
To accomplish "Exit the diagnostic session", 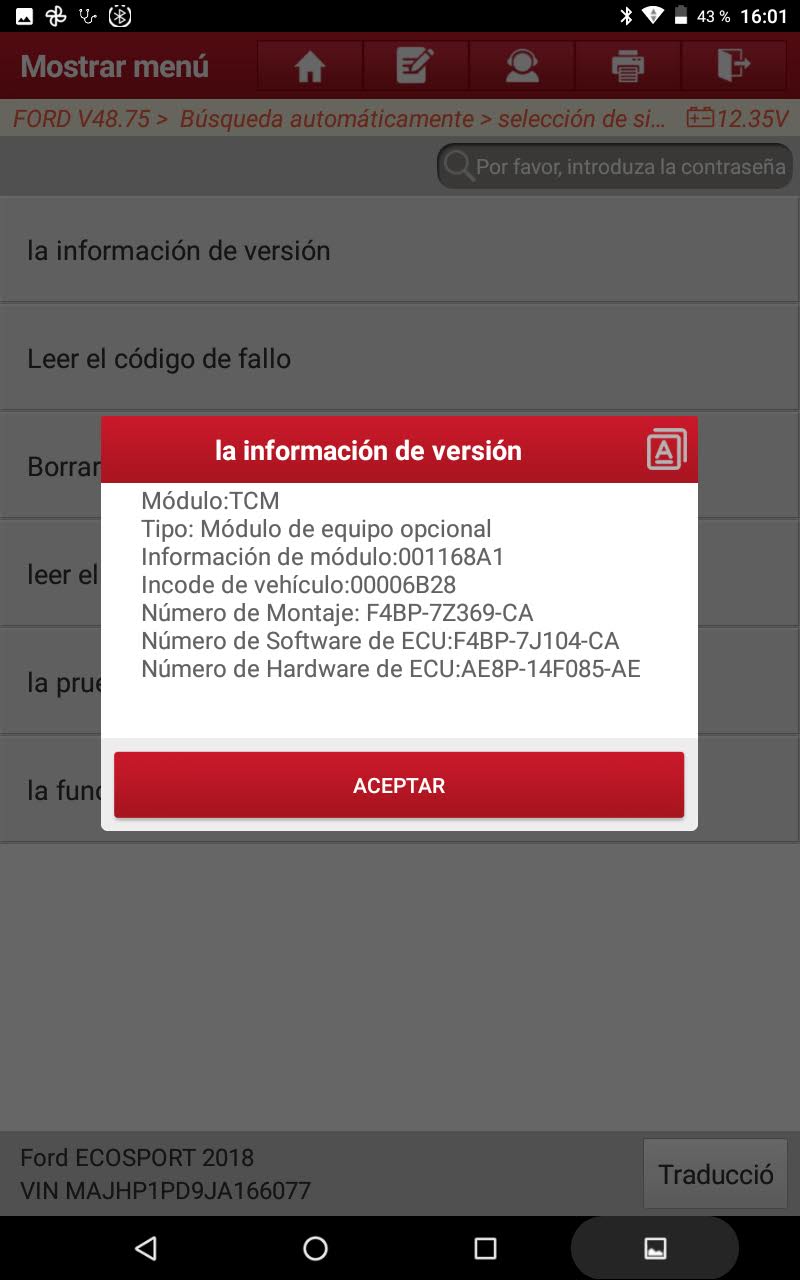I will point(733,67).
